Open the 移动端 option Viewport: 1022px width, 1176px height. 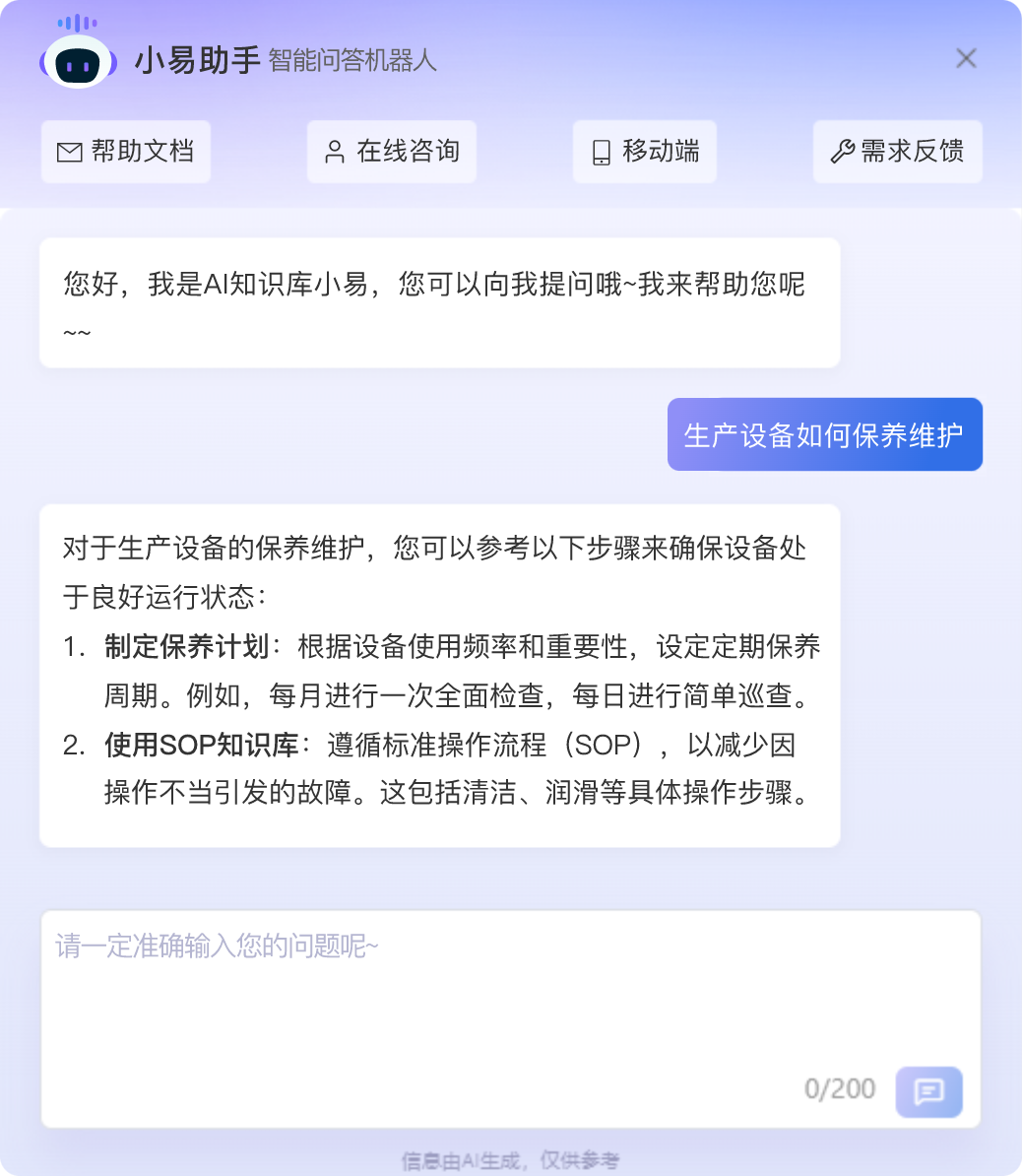[645, 152]
